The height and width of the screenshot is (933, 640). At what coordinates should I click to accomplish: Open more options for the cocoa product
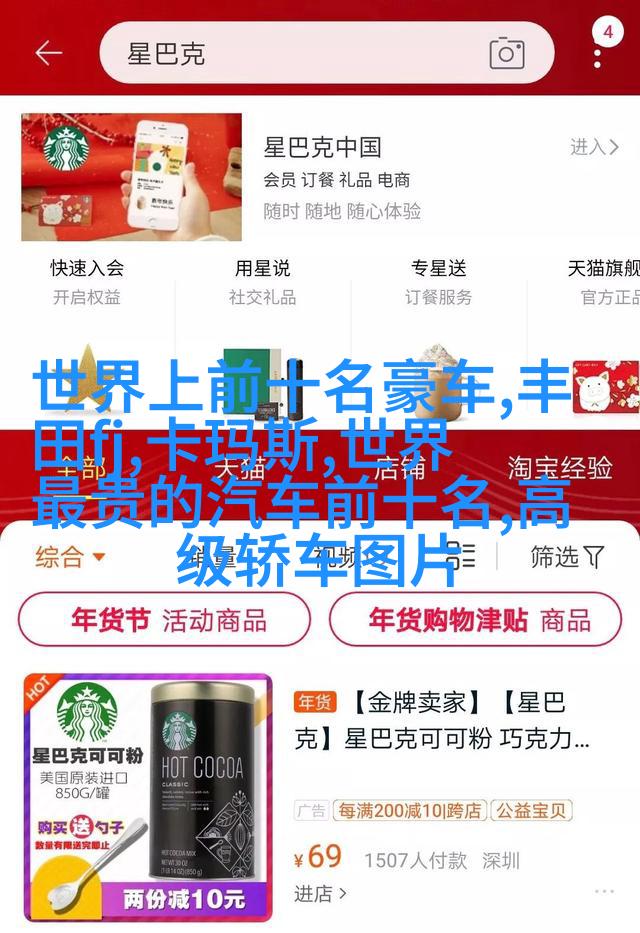(x=603, y=890)
